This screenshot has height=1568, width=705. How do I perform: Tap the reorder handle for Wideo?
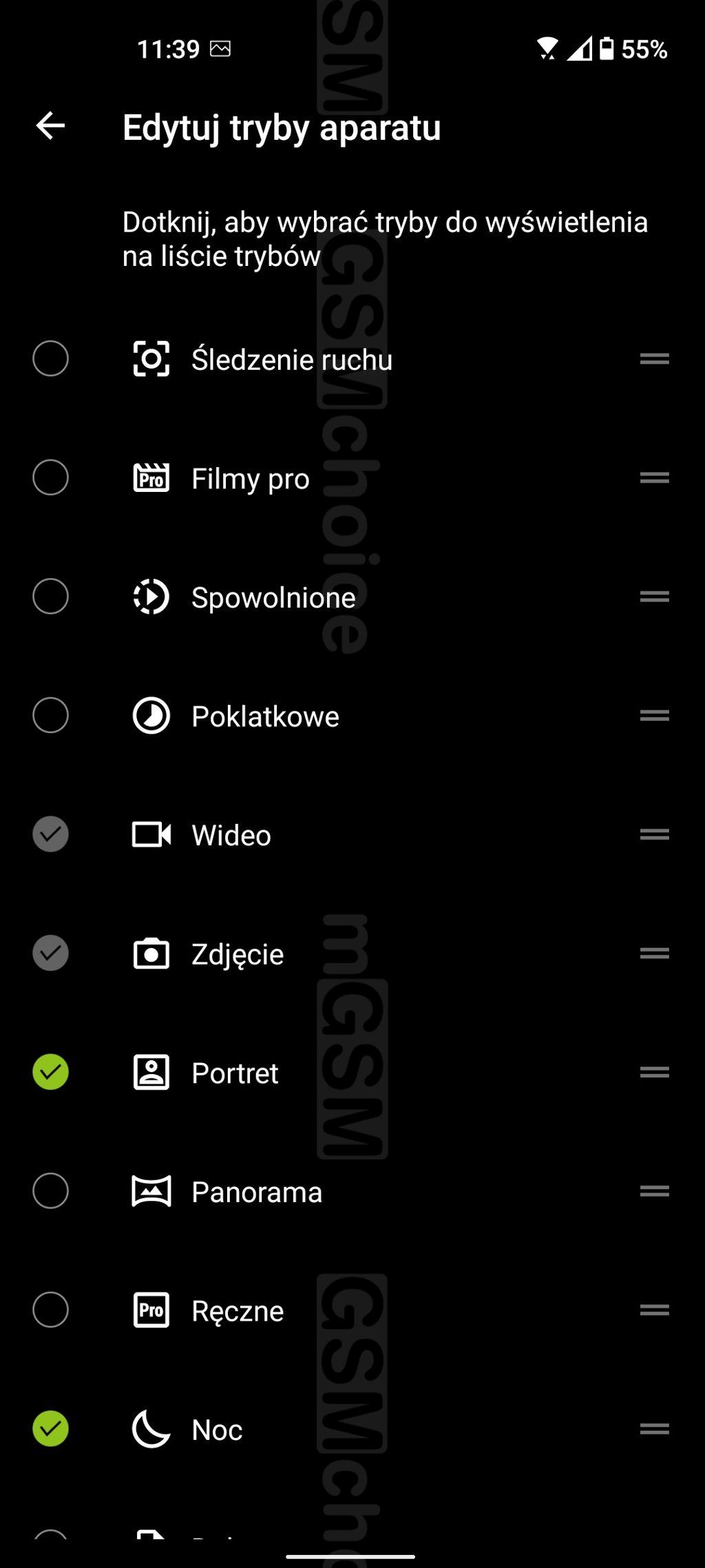click(x=654, y=834)
